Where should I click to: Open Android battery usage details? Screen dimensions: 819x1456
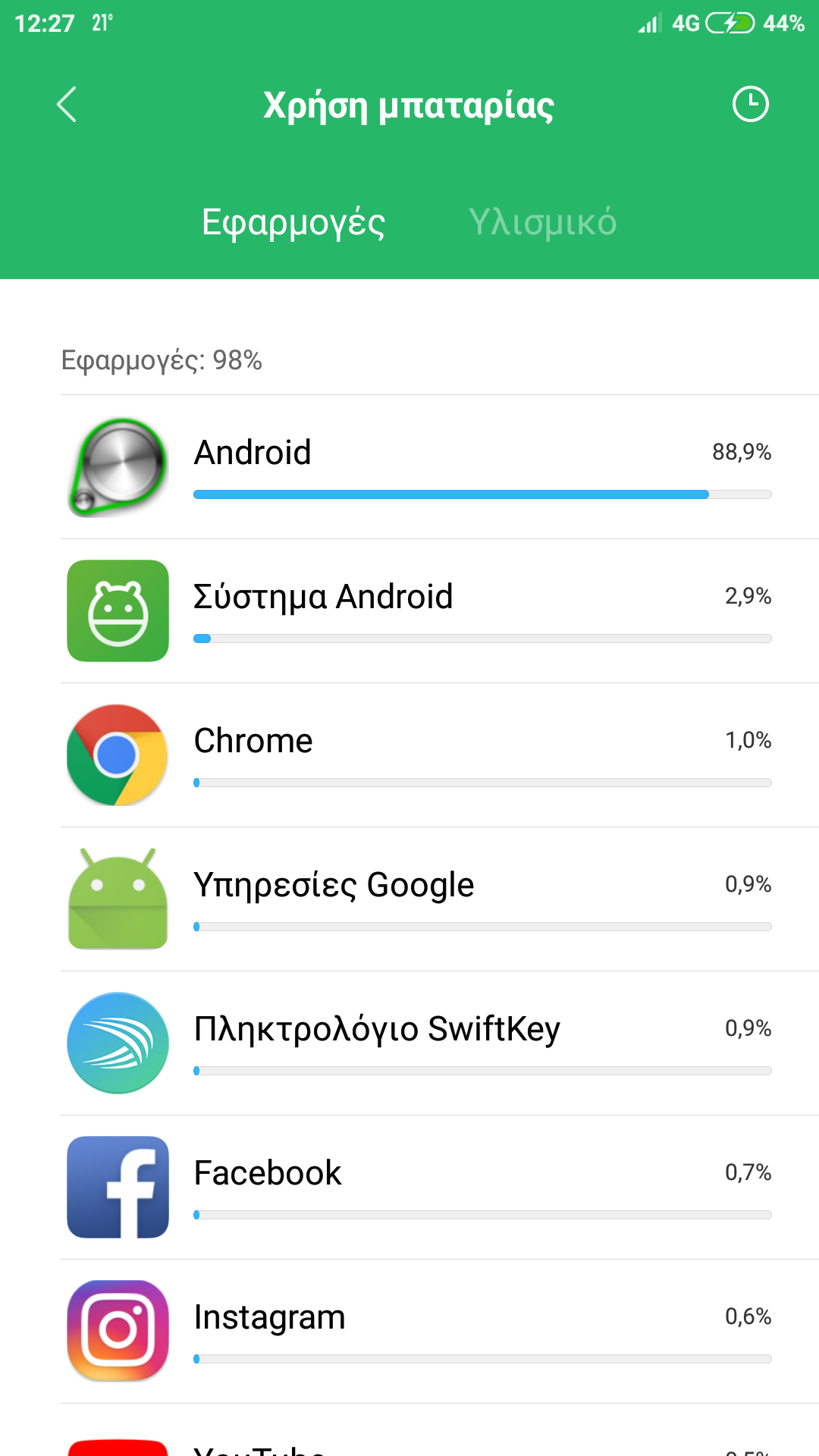click(x=440, y=467)
